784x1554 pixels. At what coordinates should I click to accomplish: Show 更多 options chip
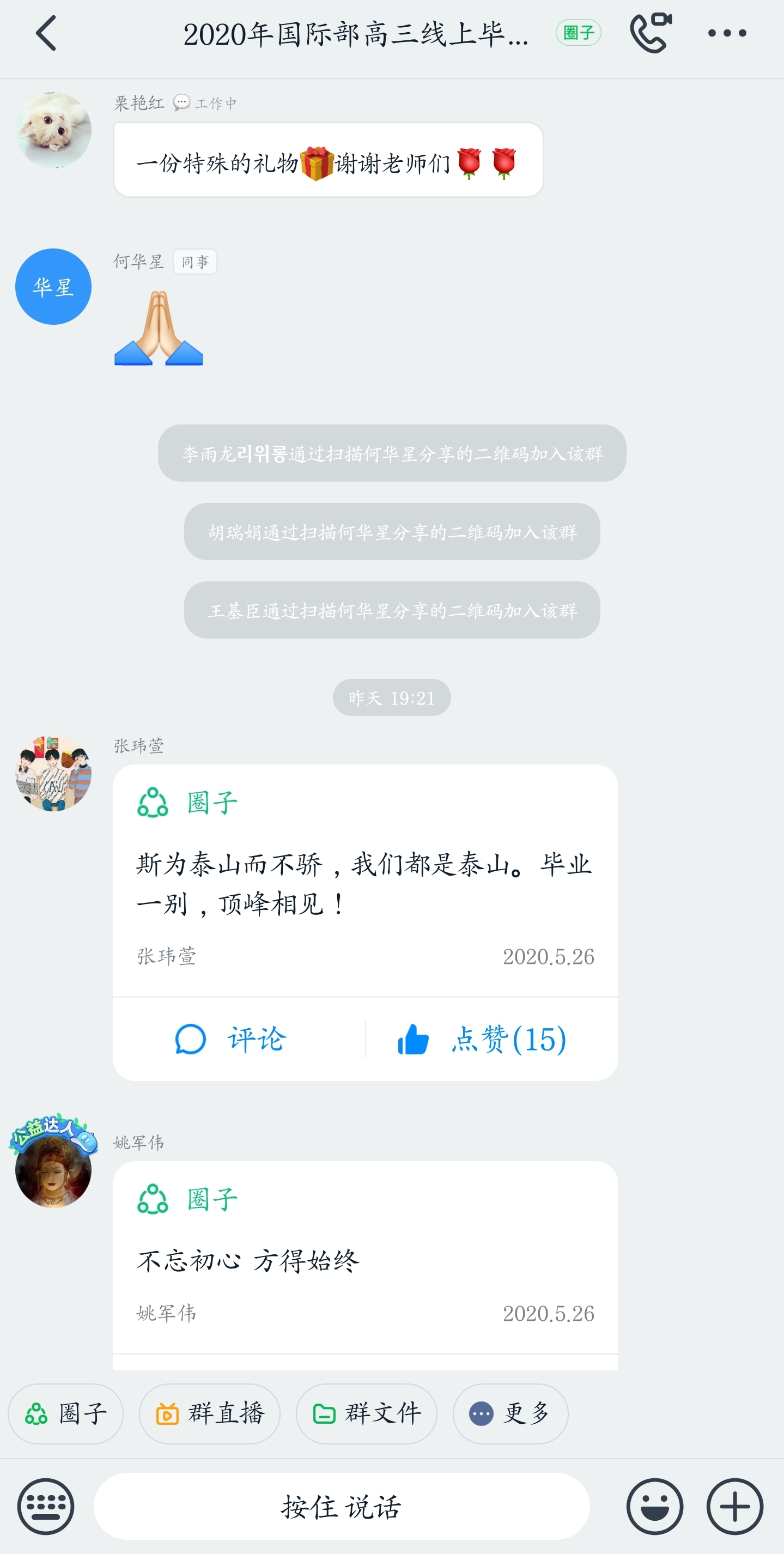[510, 1413]
